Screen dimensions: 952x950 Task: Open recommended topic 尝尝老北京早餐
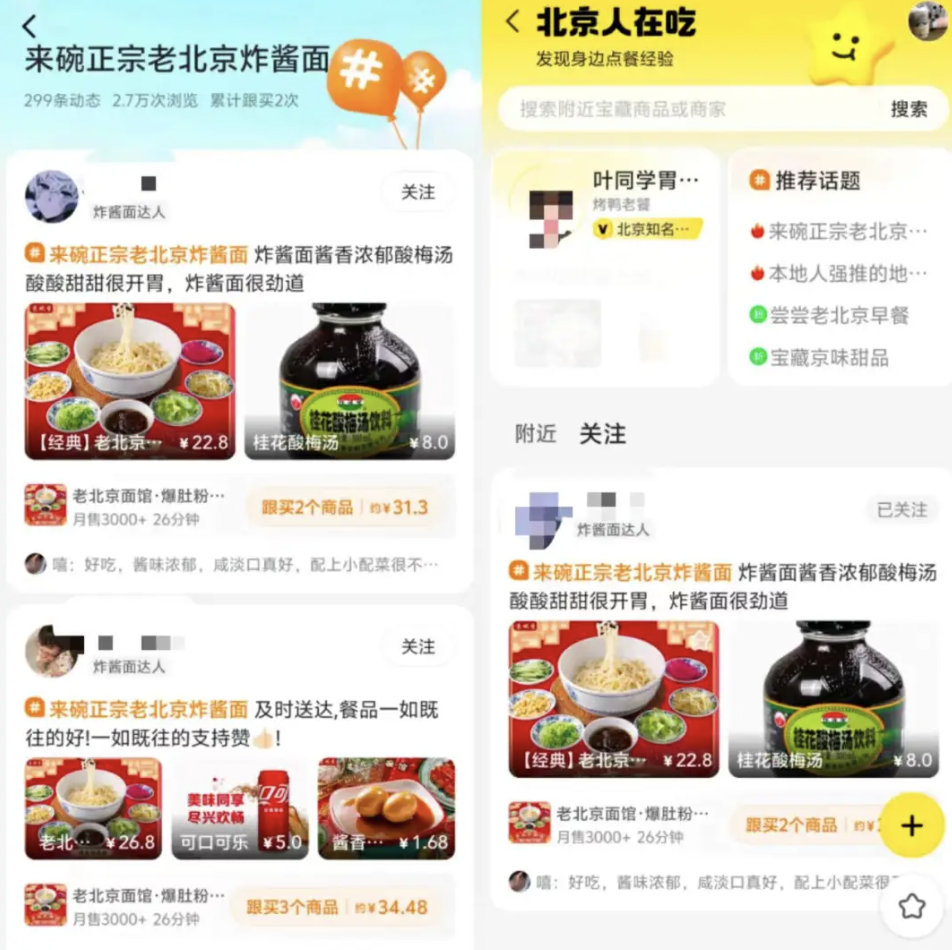pos(838,315)
